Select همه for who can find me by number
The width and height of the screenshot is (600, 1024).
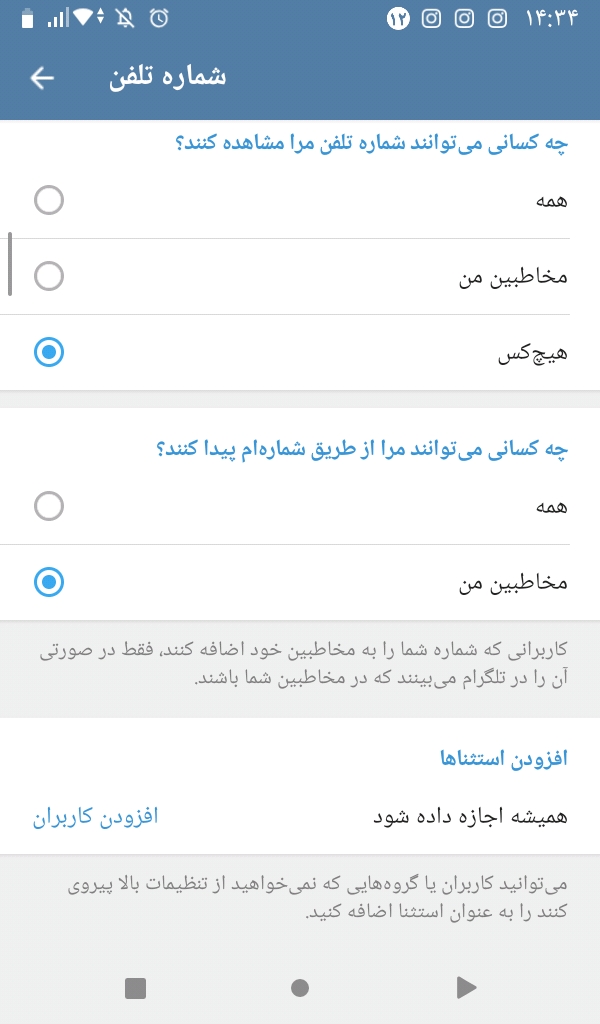(49, 506)
